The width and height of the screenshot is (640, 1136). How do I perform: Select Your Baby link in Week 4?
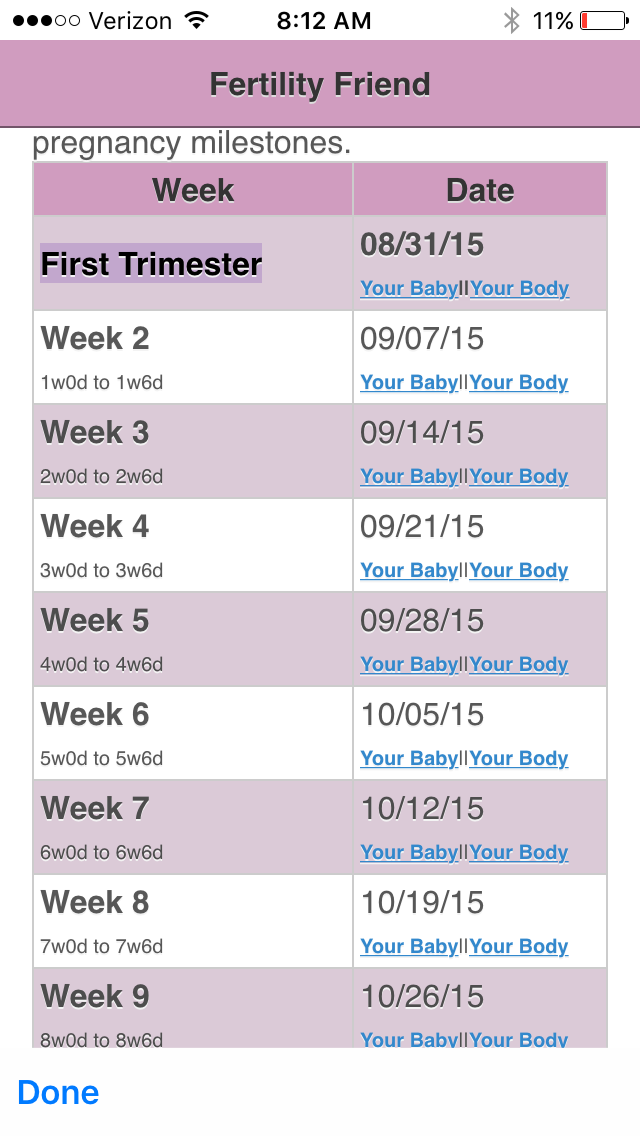[x=410, y=571]
